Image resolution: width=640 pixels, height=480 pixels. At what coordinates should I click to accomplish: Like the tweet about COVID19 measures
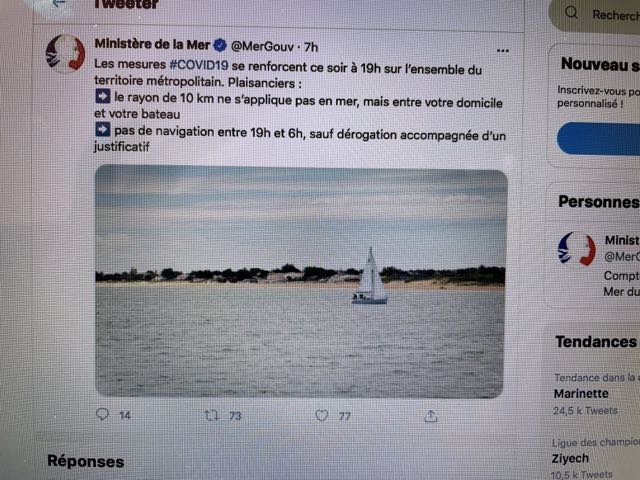tap(322, 415)
